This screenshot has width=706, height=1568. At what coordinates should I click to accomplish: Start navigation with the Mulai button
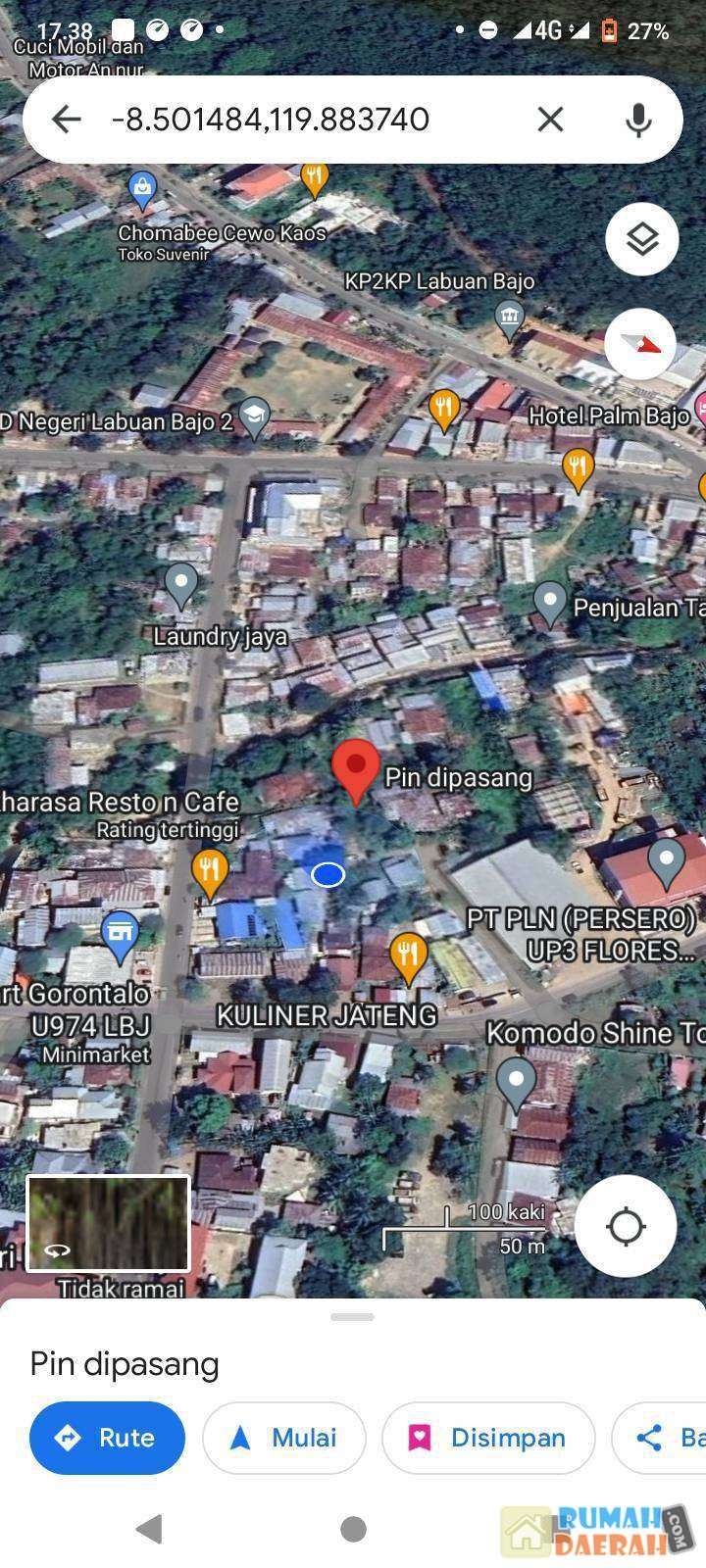[x=283, y=1437]
